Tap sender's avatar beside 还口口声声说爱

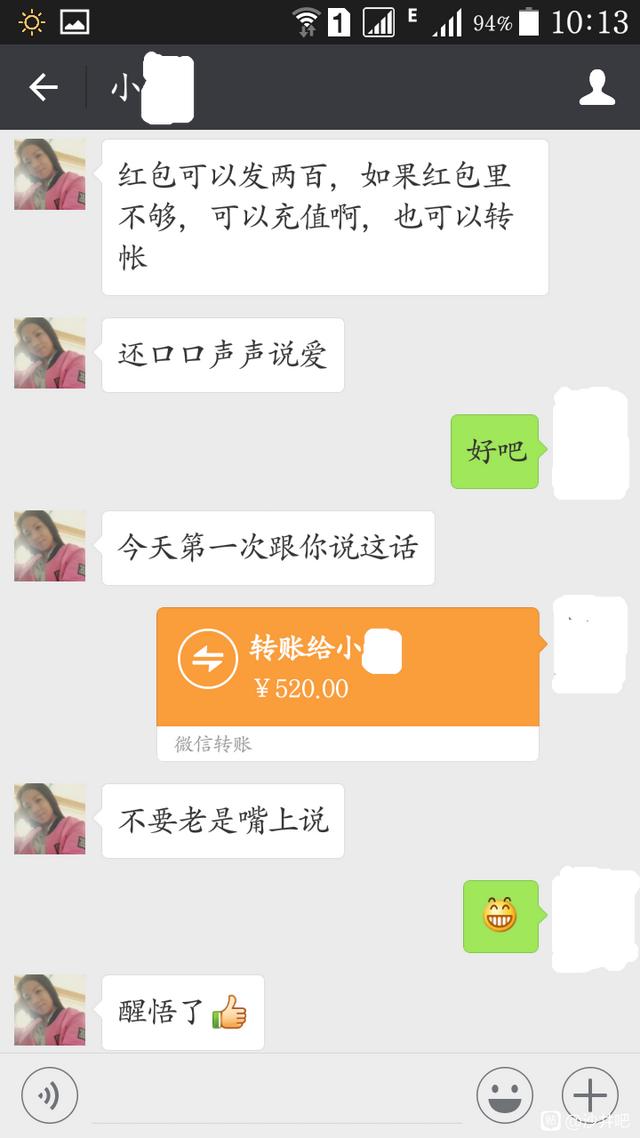click(49, 353)
